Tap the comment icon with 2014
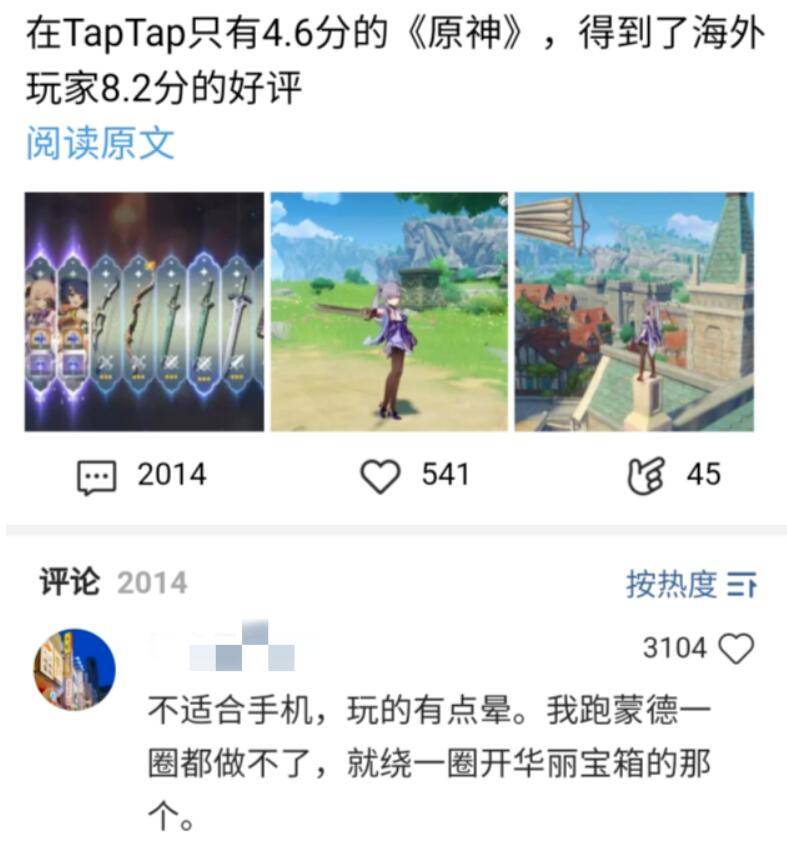The height and width of the screenshot is (852, 787). click(97, 477)
